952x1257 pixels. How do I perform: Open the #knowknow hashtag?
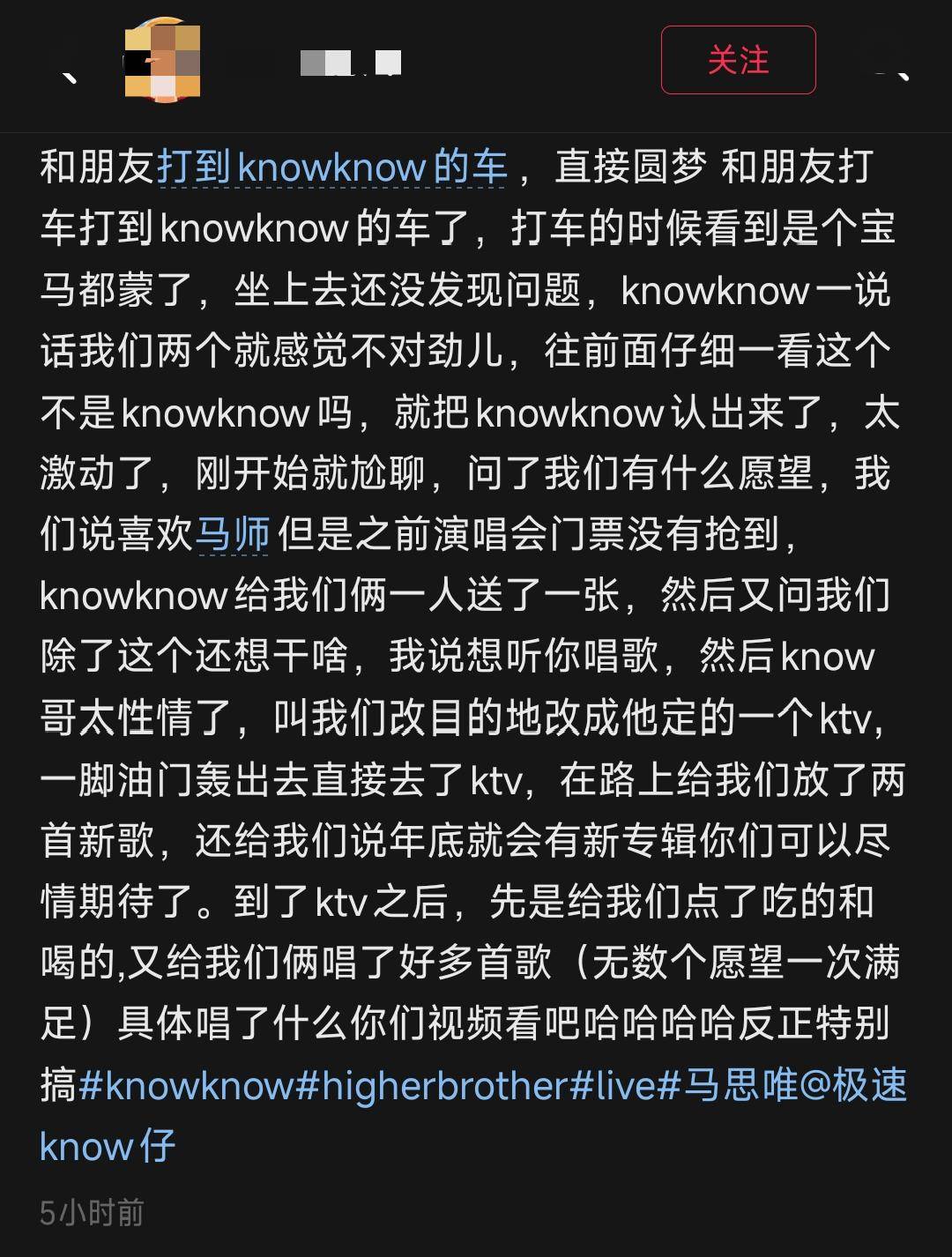(x=186, y=1086)
